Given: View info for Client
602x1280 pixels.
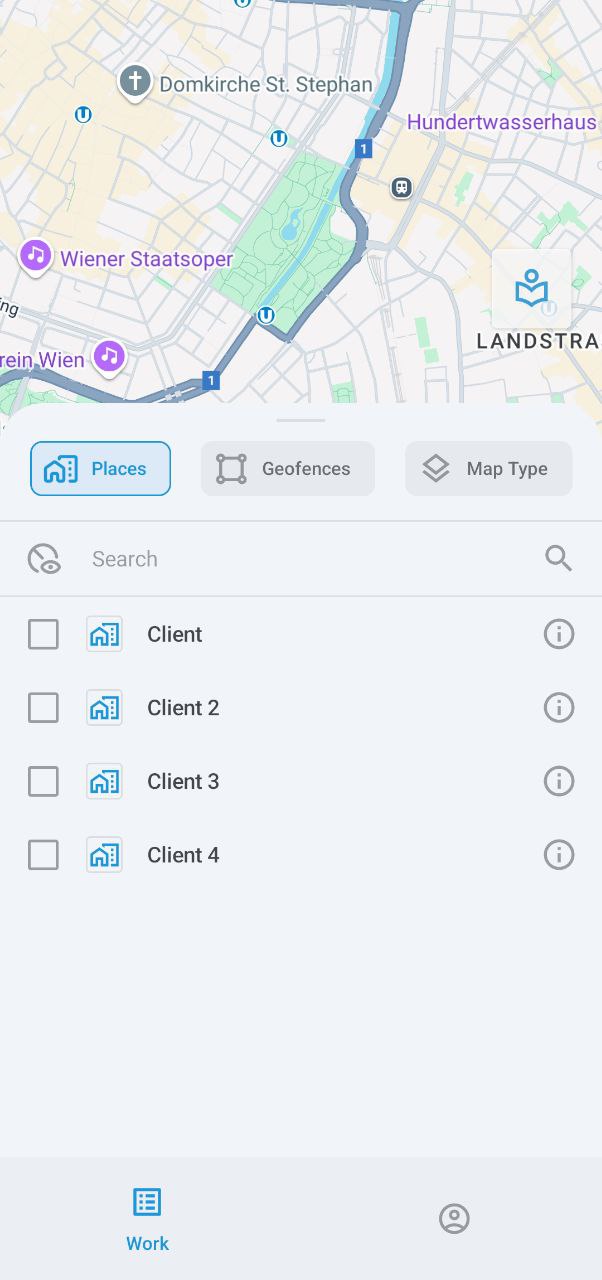Looking at the screenshot, I should pos(558,634).
